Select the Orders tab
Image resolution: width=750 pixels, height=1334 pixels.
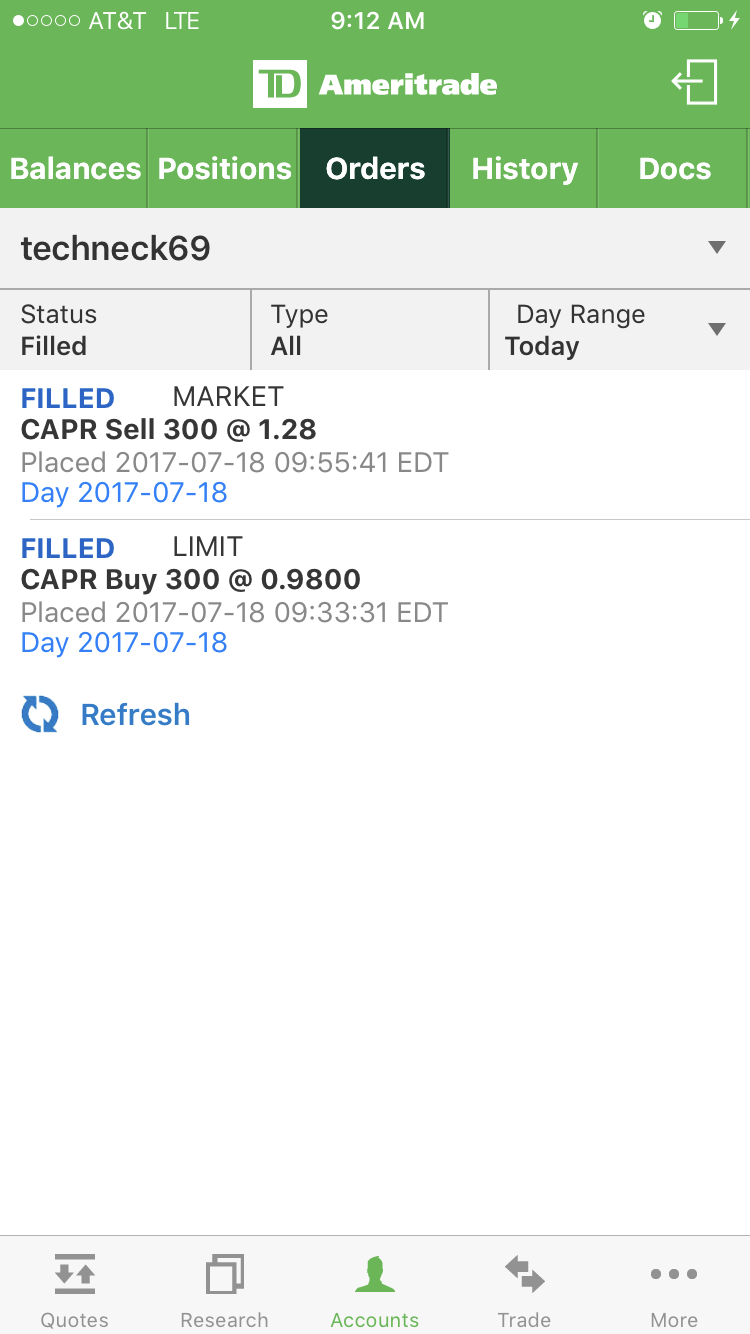point(375,169)
